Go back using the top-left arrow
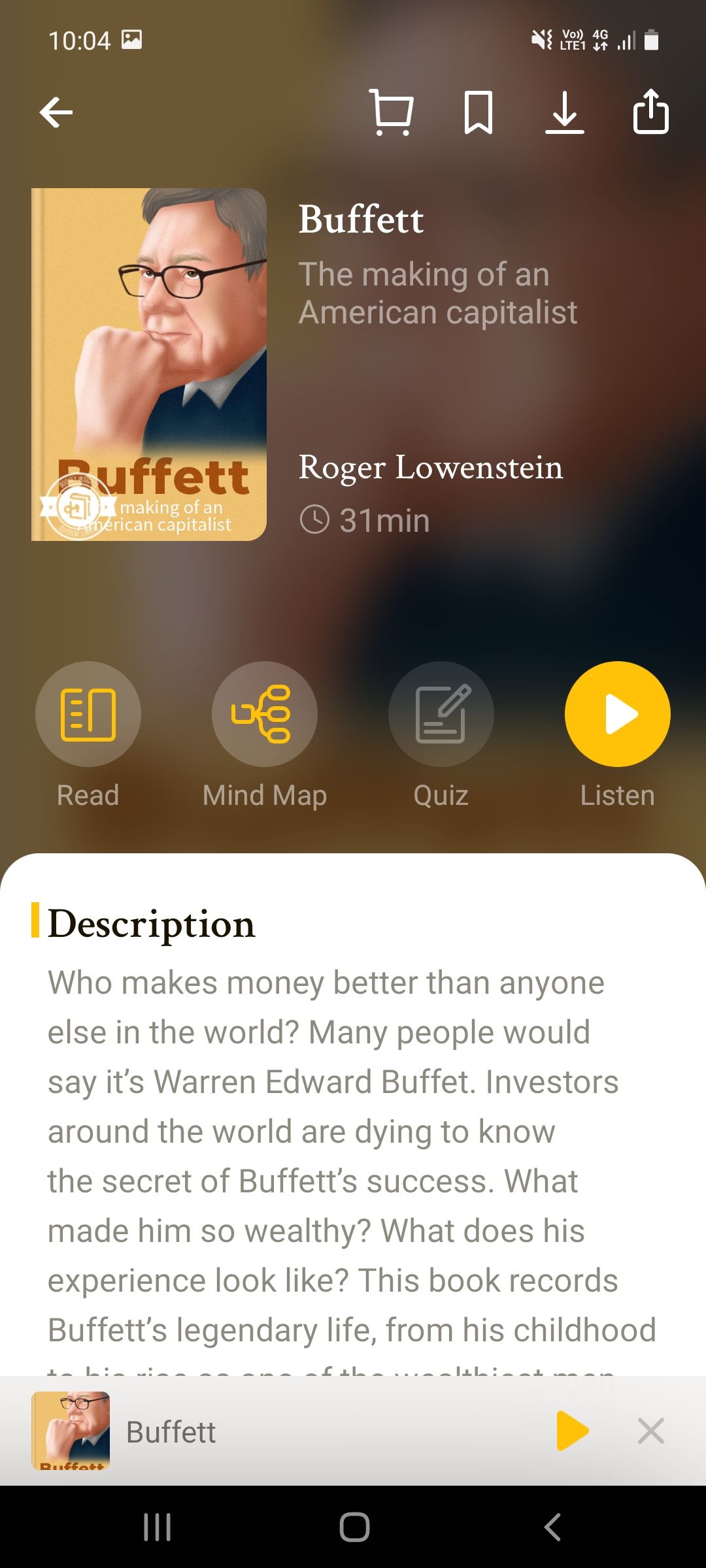This screenshot has height=1568, width=706. pyautogui.click(x=56, y=113)
